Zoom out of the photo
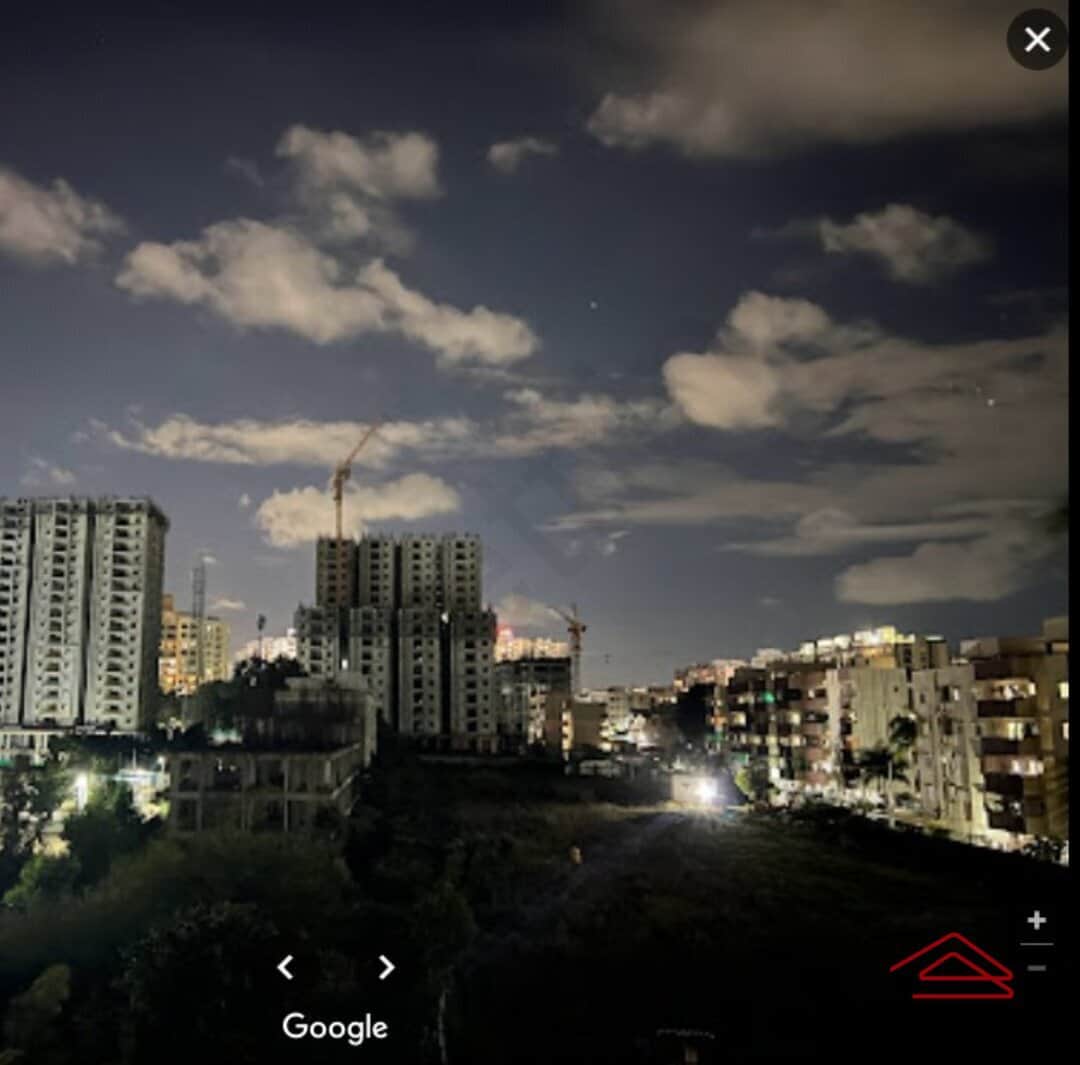 coord(1036,968)
